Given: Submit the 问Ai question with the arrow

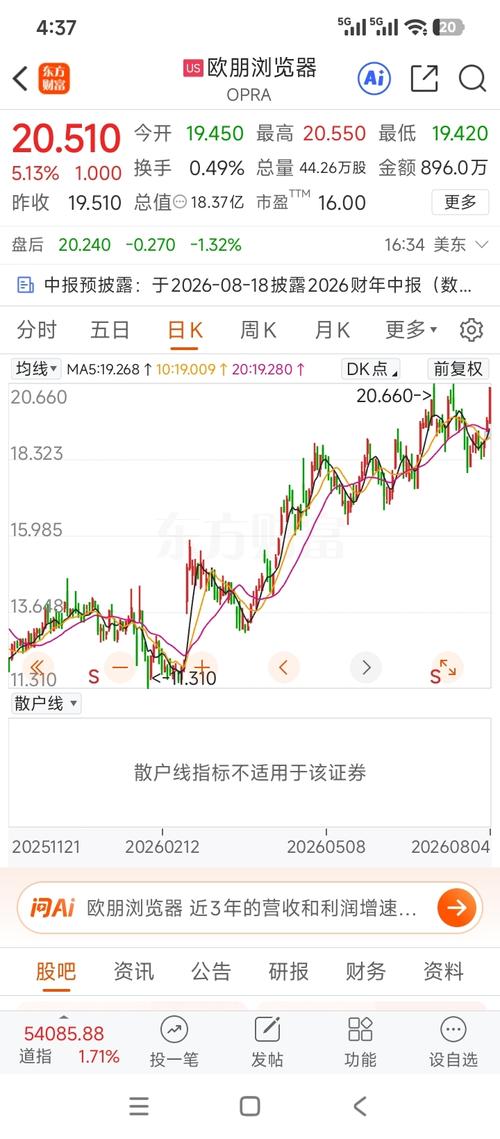Looking at the screenshot, I should (x=457, y=907).
